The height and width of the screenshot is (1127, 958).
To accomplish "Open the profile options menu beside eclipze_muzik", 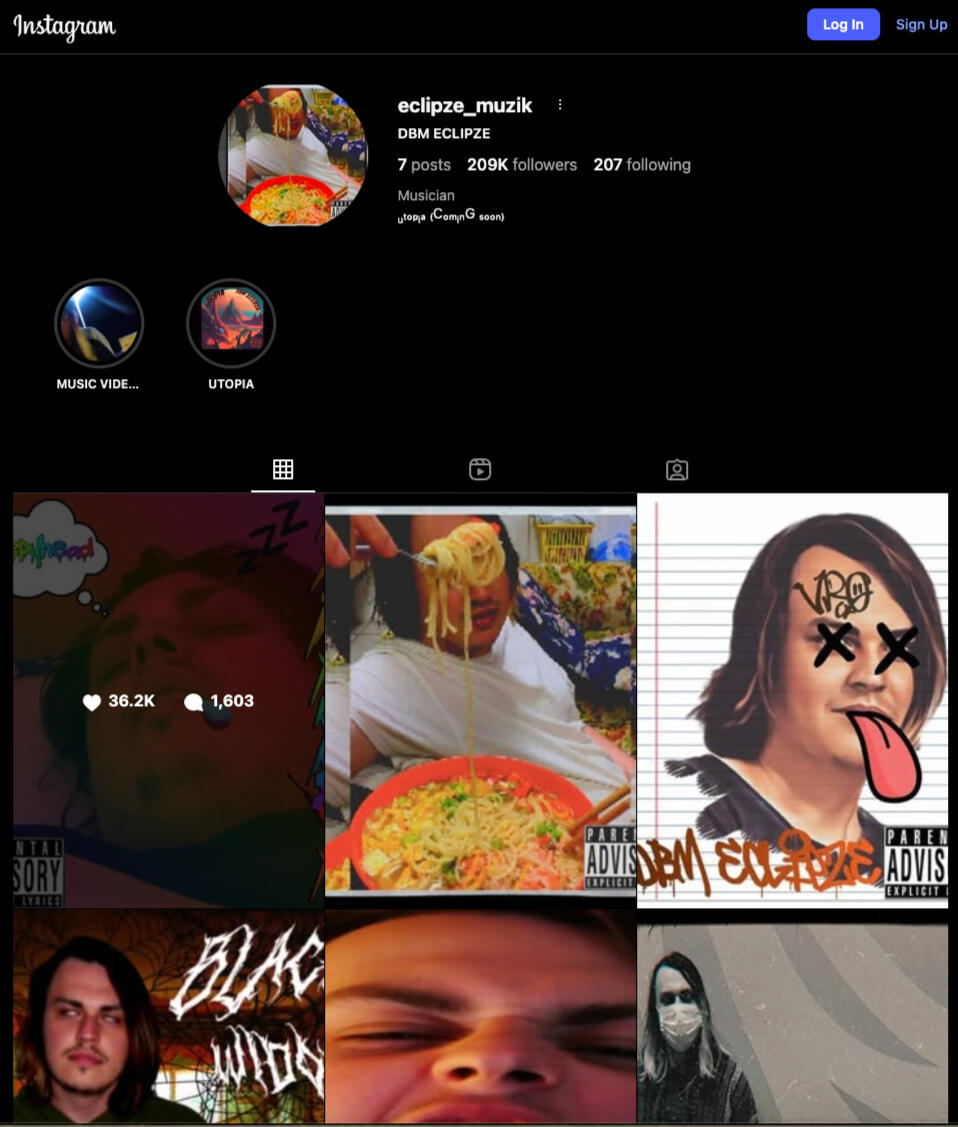I will (x=560, y=105).
